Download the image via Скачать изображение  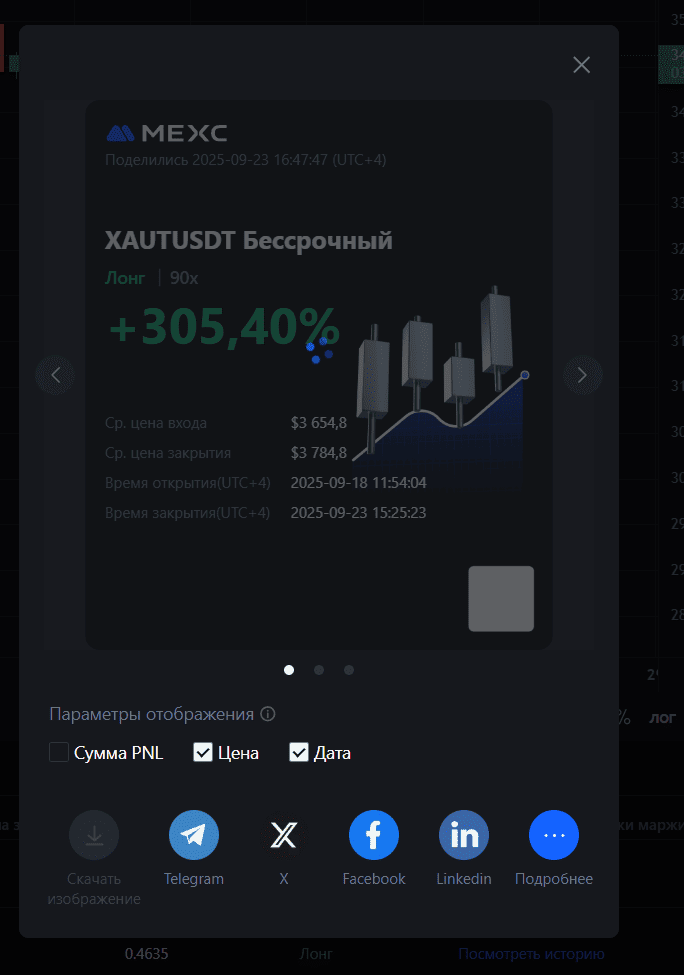94,835
